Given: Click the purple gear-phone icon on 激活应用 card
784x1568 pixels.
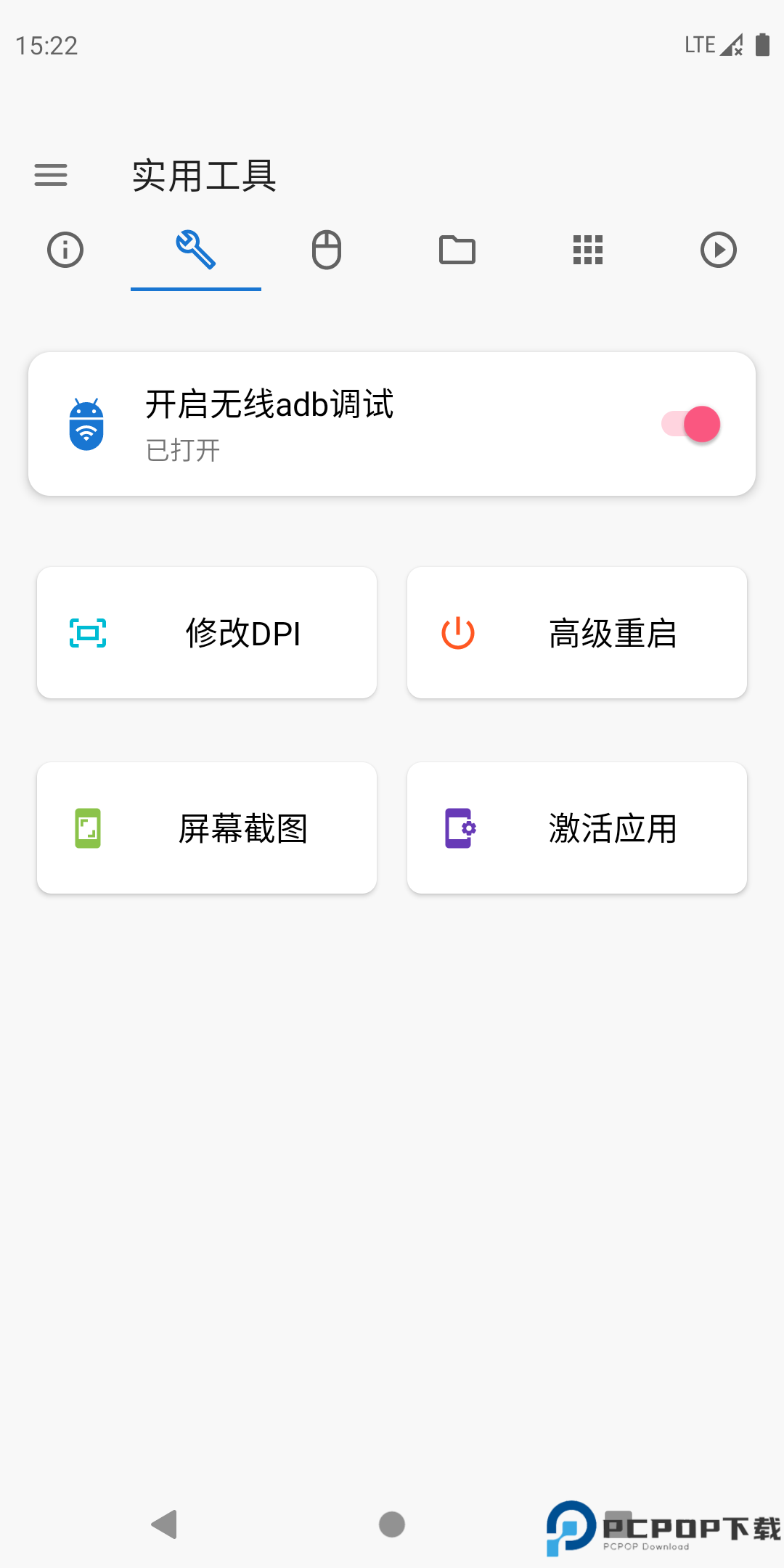Looking at the screenshot, I should (x=459, y=828).
